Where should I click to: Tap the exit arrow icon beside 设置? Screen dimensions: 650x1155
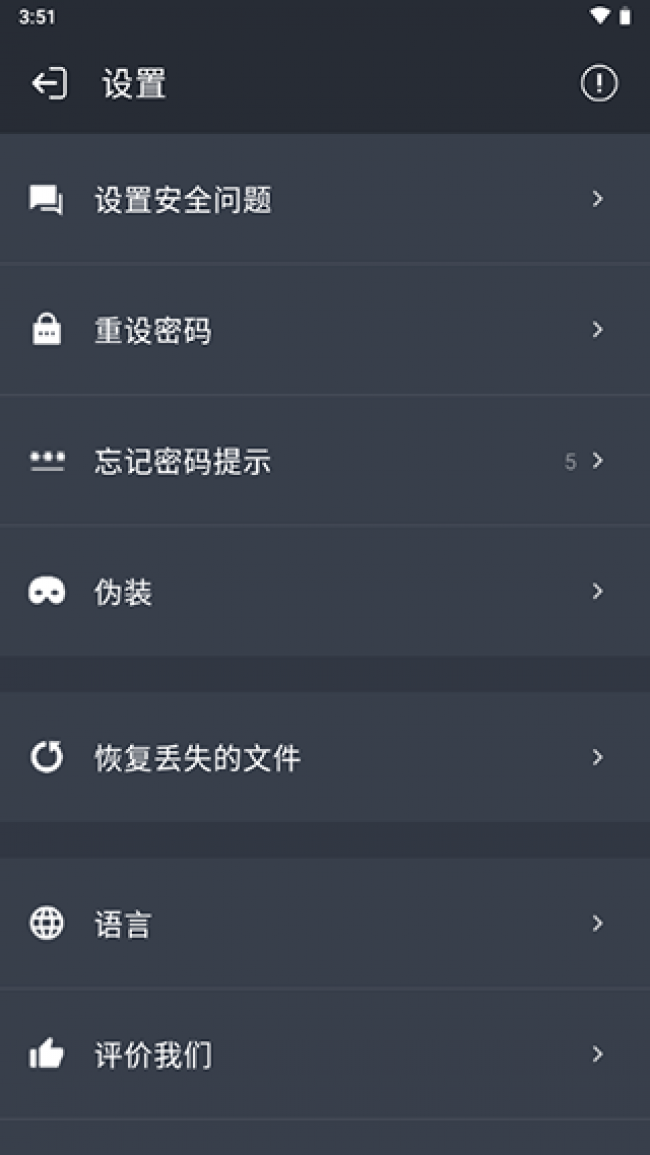[x=48, y=84]
